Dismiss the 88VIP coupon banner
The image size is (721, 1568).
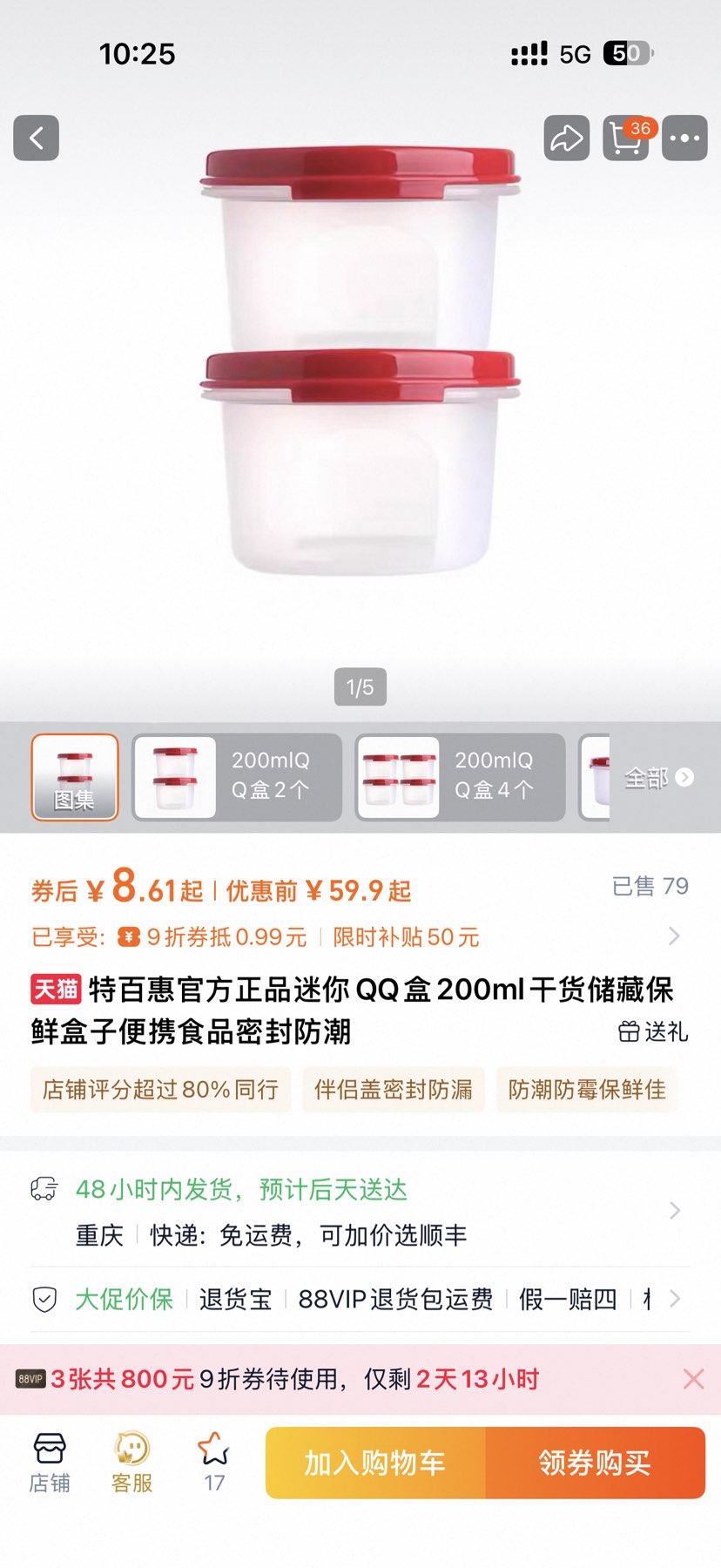click(692, 1378)
